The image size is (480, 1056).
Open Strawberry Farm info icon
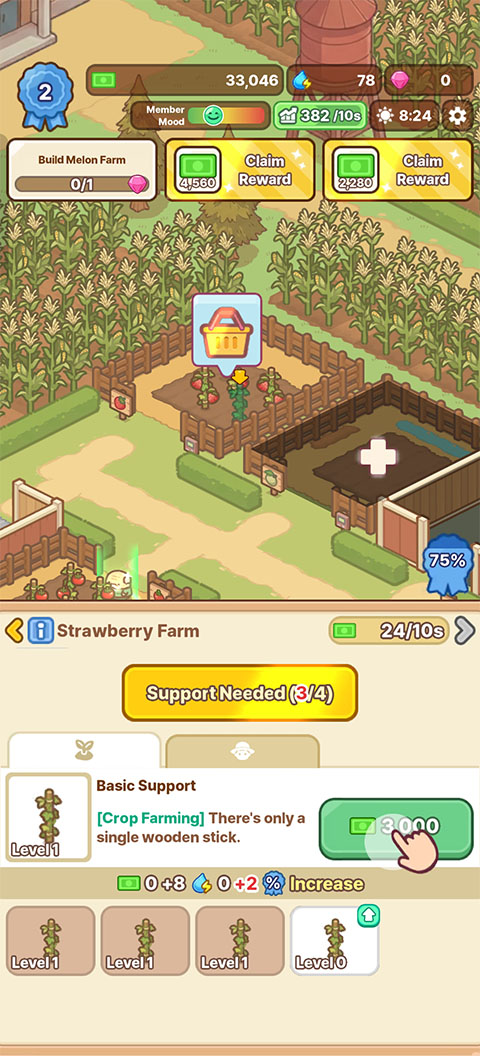click(x=40, y=631)
